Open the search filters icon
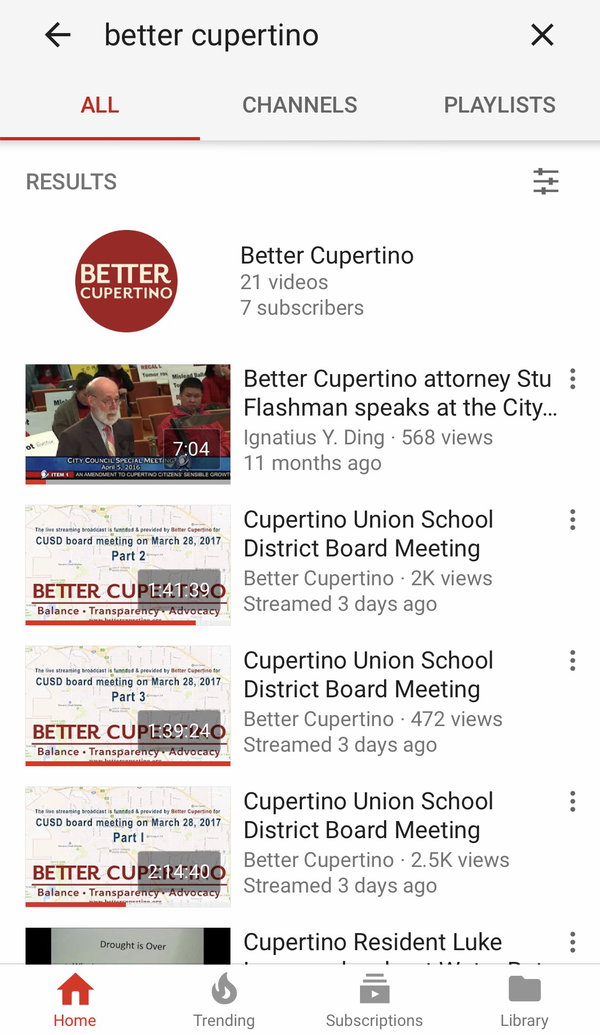The height and width of the screenshot is (1035, 600). [x=545, y=181]
